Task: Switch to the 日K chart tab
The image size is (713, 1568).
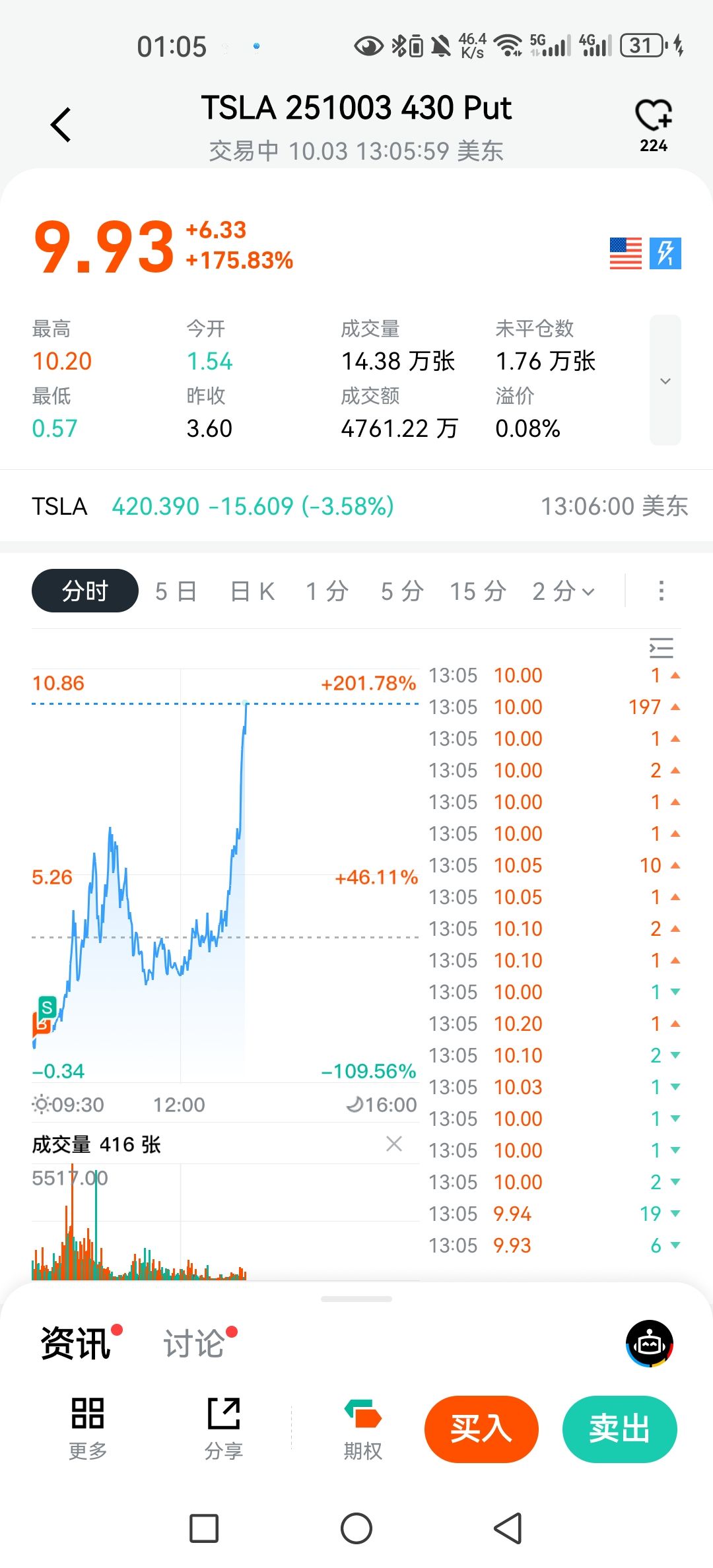Action: (x=252, y=591)
